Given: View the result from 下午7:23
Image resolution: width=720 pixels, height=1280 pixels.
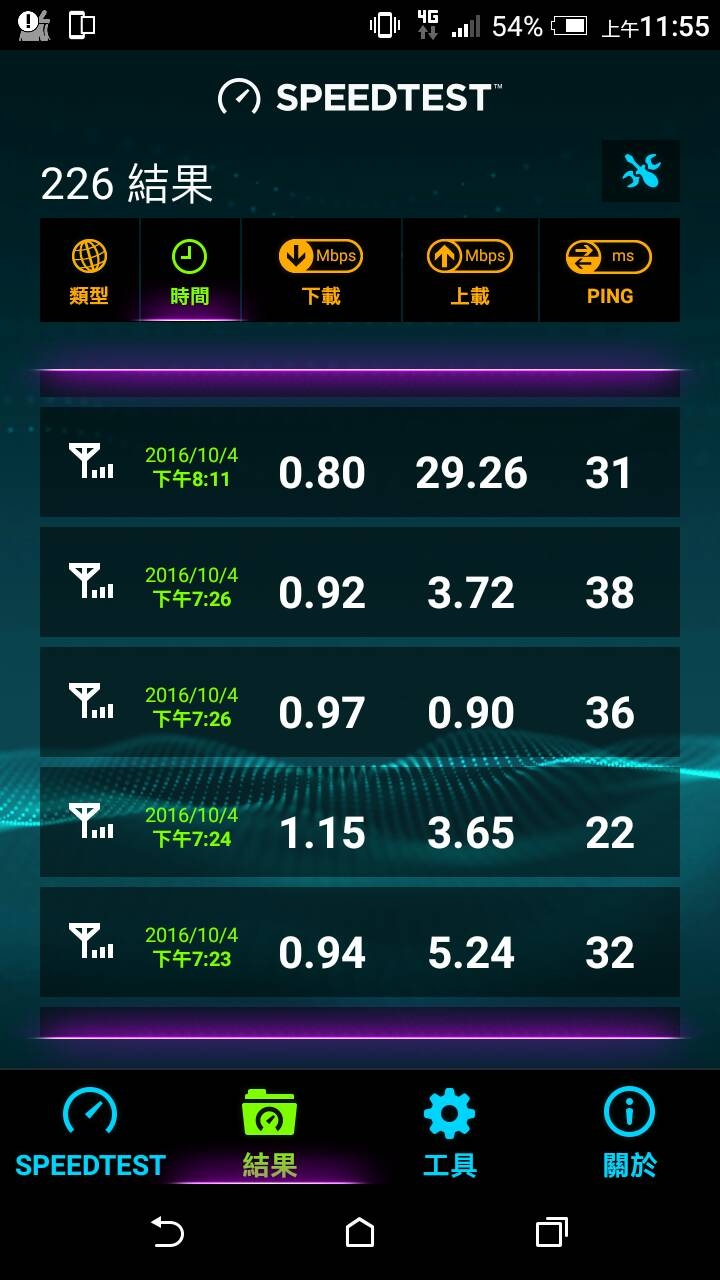Looking at the screenshot, I should point(360,942).
